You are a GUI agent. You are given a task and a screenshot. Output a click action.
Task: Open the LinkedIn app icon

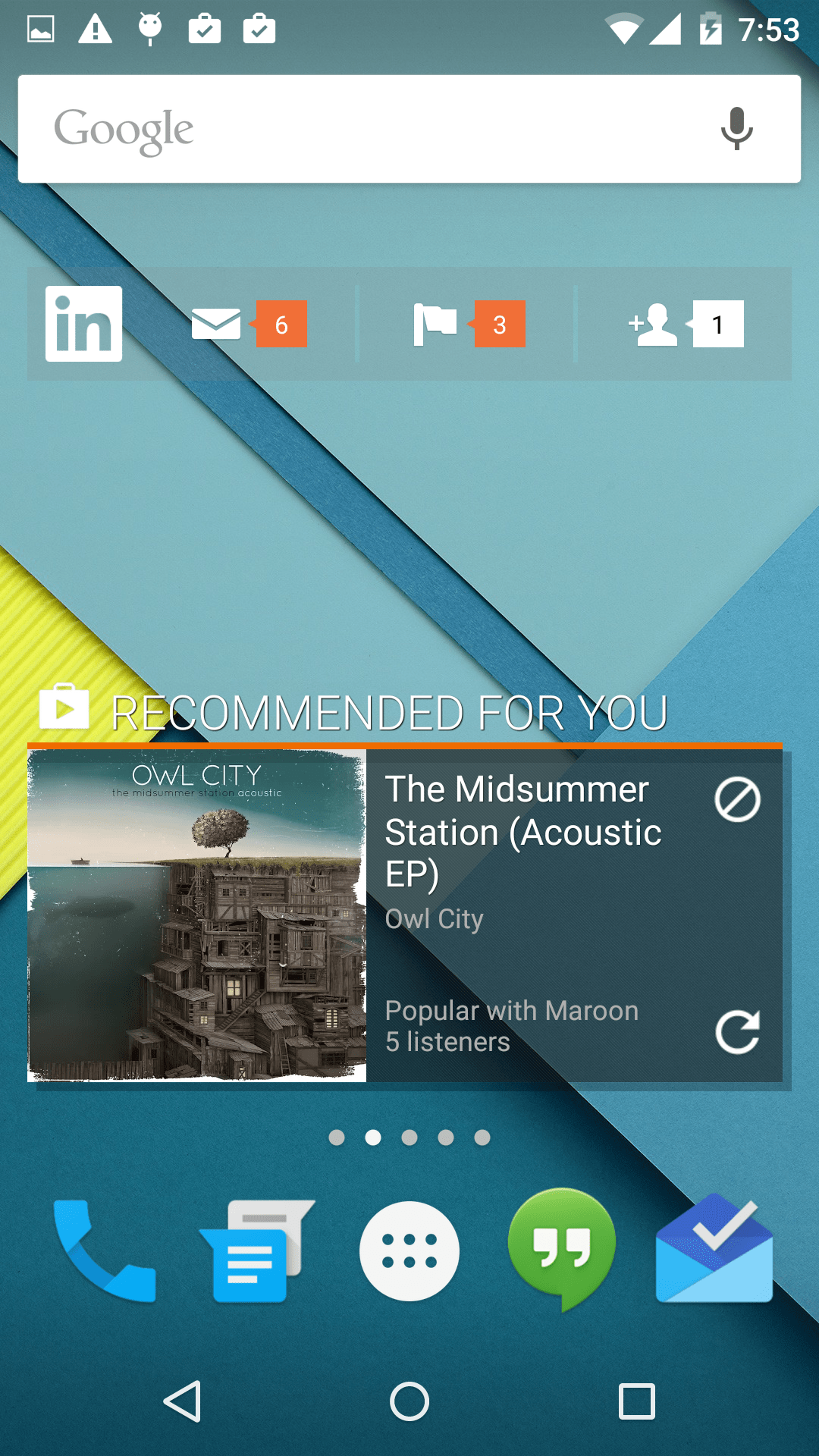point(83,325)
